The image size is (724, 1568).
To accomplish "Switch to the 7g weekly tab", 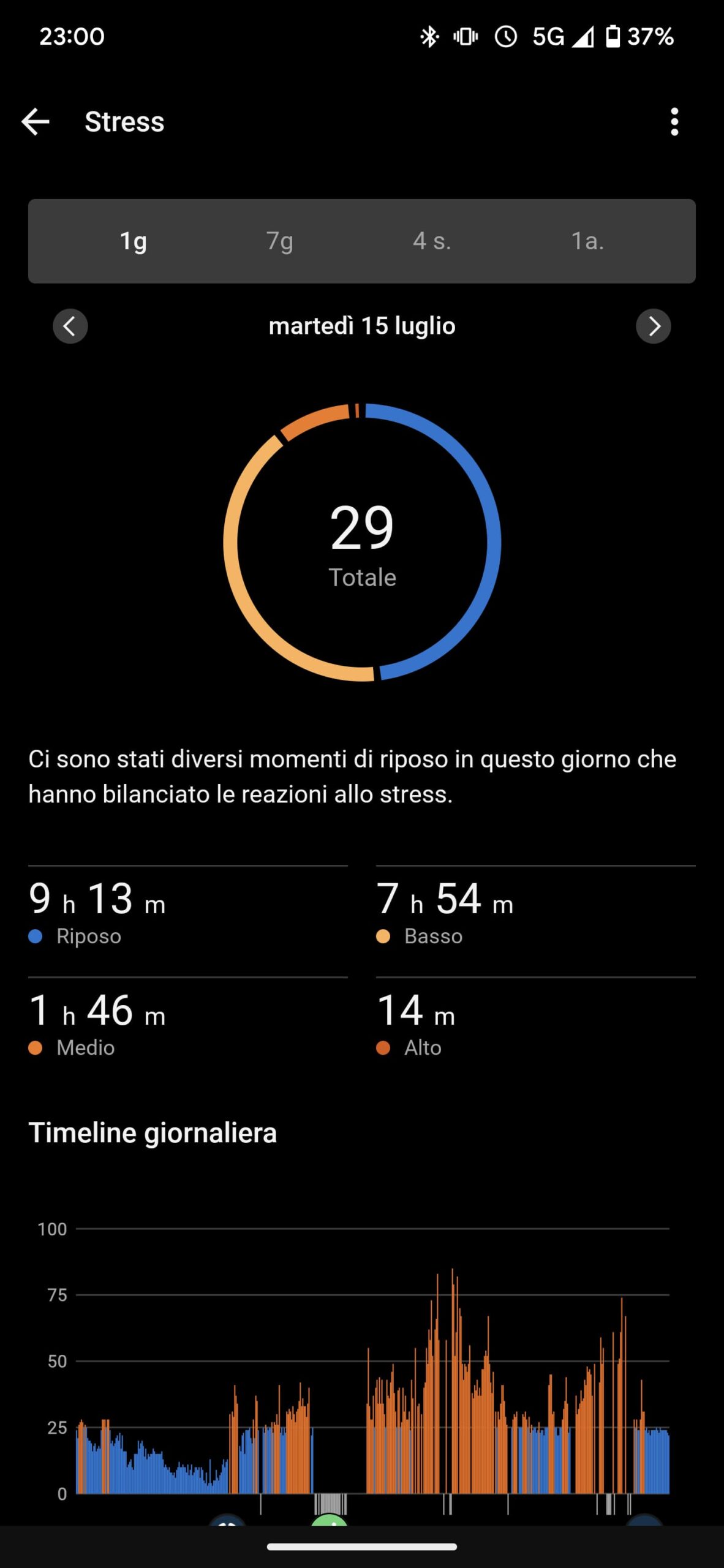I will pos(279,241).
